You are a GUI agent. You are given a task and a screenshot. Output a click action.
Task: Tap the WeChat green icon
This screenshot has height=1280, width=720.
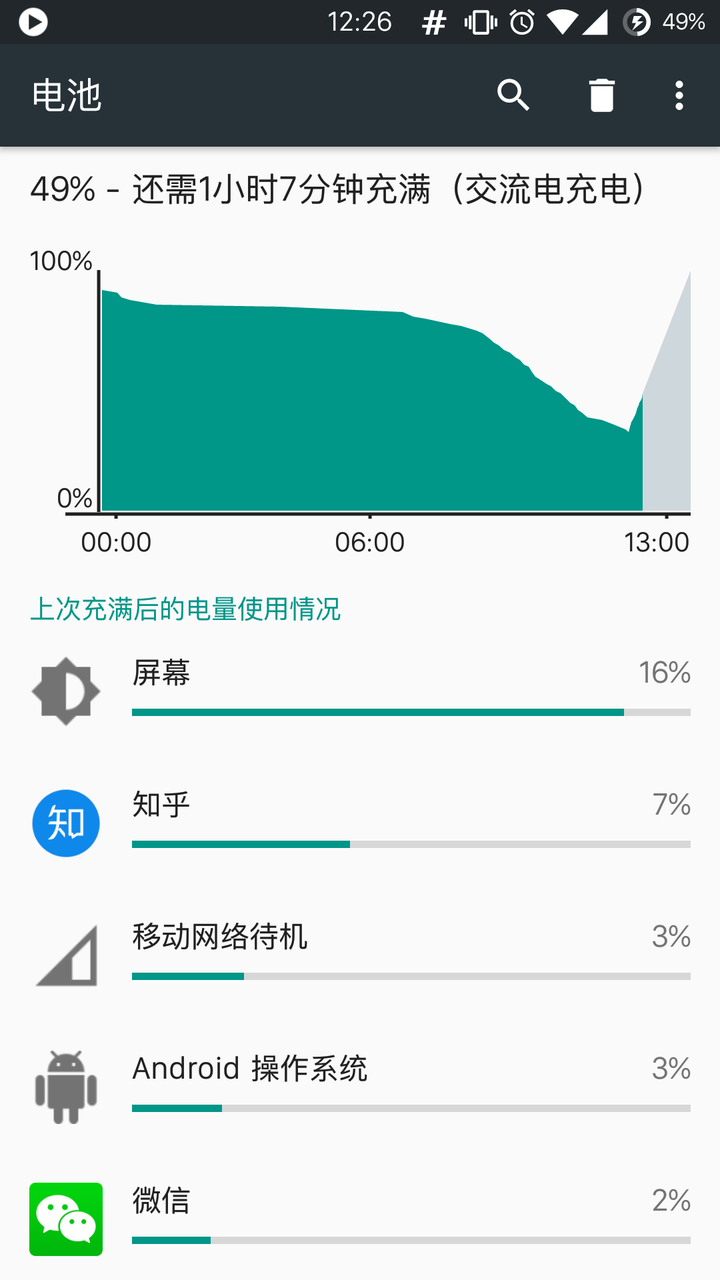pyautogui.click(x=65, y=1219)
